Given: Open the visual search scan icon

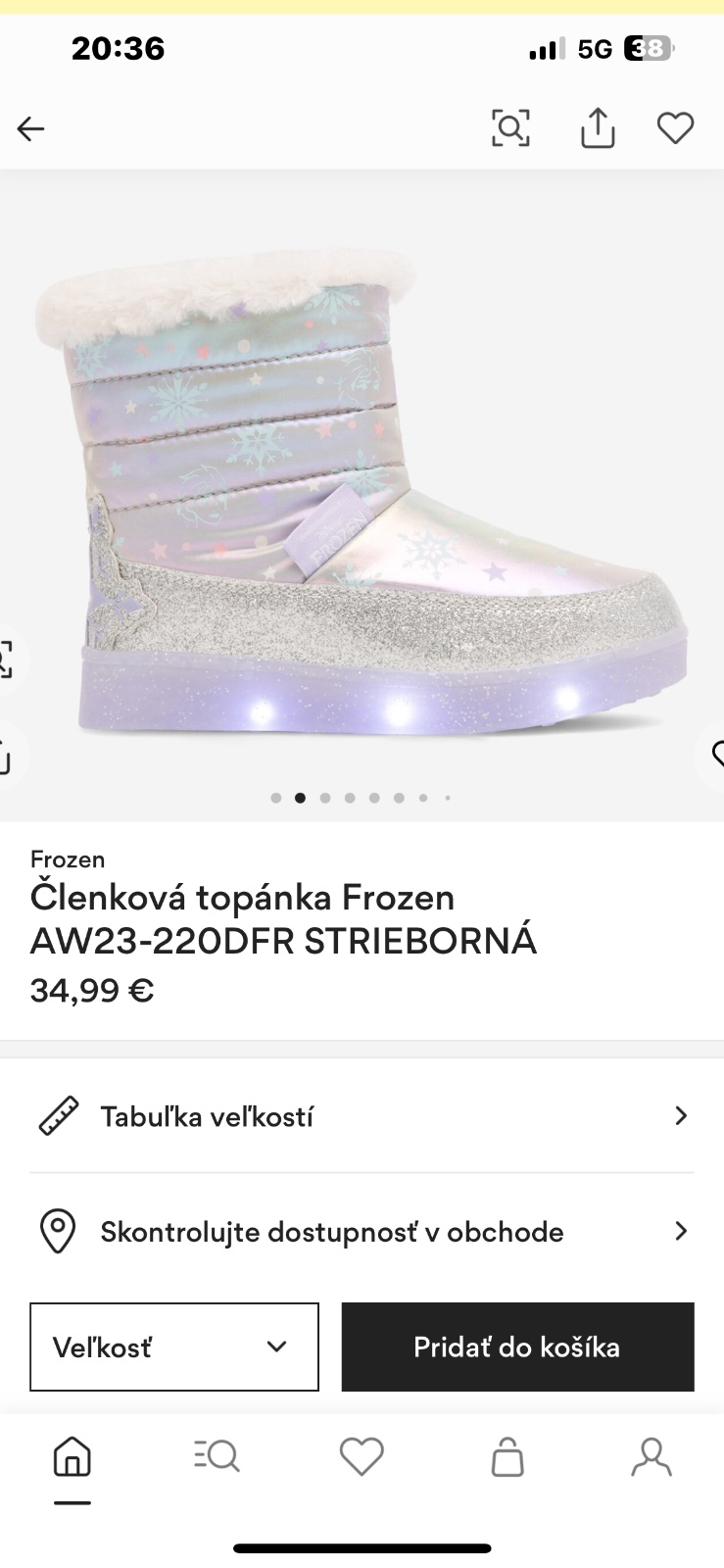Looking at the screenshot, I should pyautogui.click(x=510, y=128).
